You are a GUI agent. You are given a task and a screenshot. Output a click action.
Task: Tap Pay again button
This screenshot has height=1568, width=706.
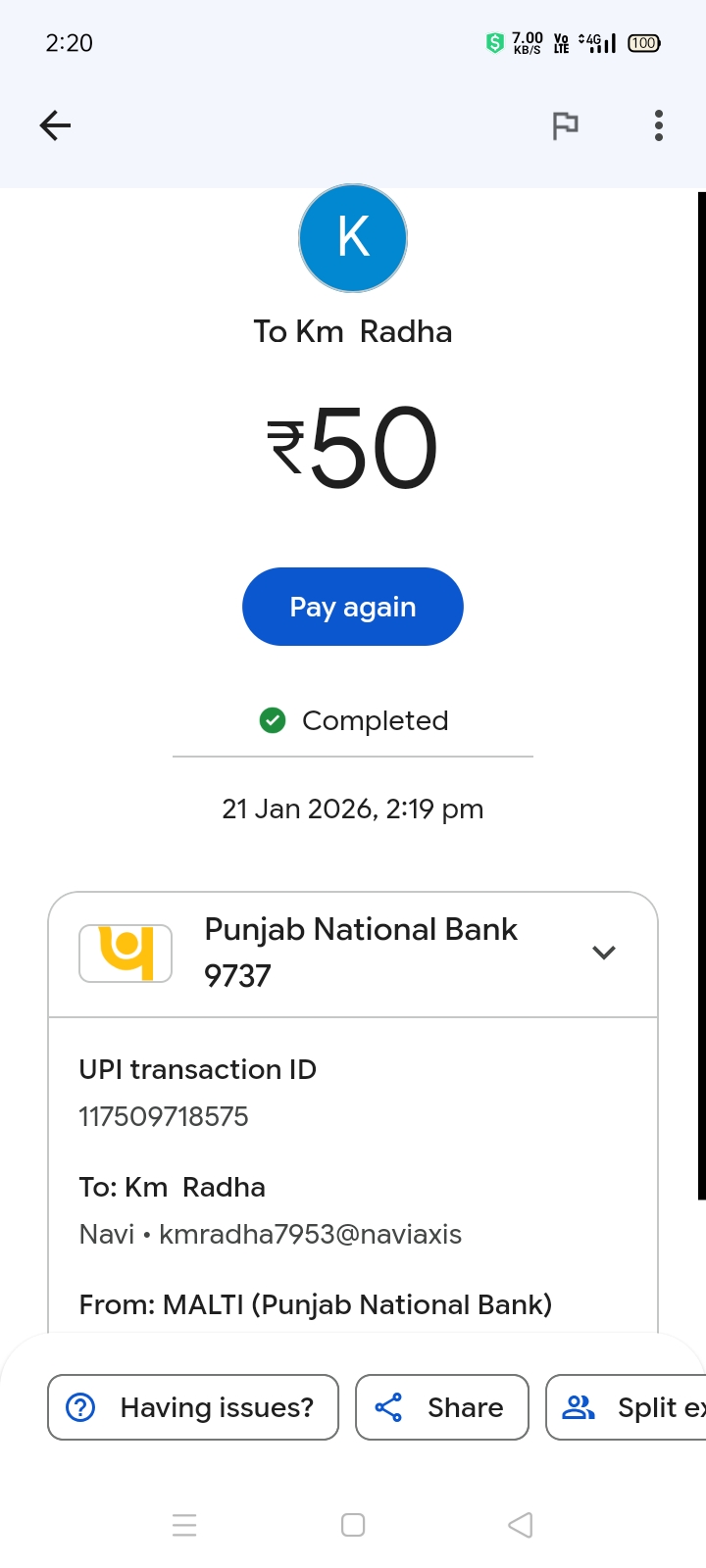(353, 607)
